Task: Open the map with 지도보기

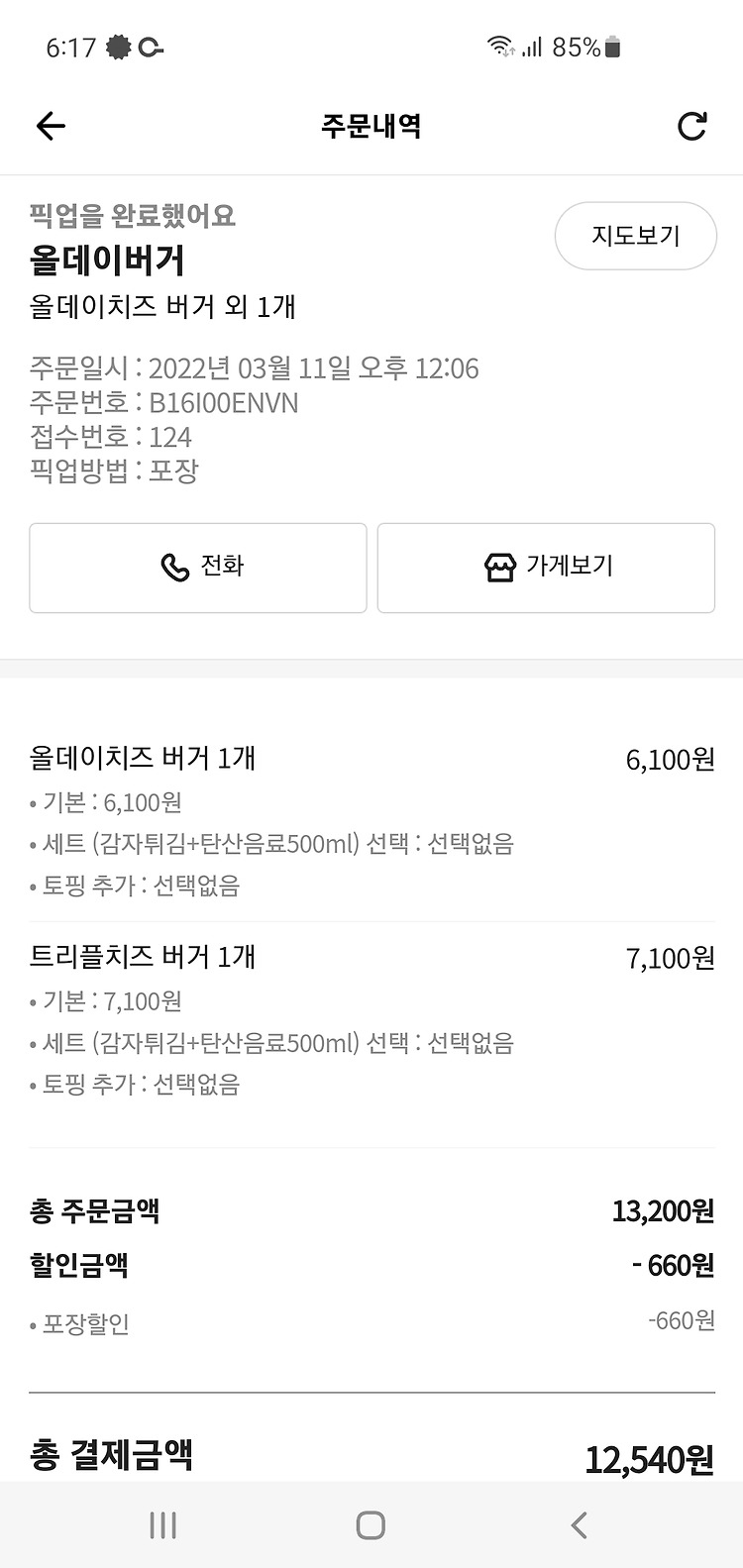Action: (635, 236)
